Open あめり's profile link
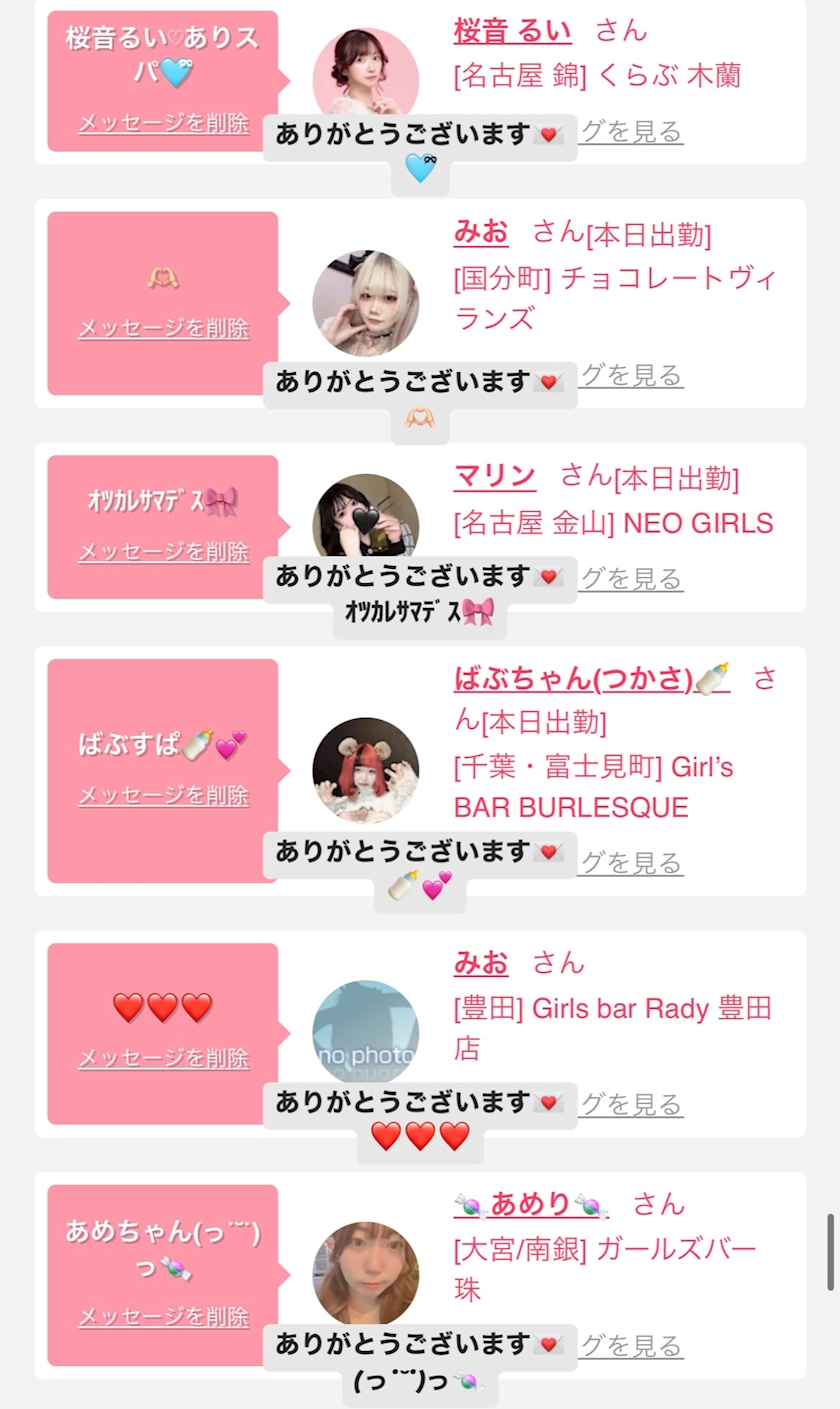The image size is (840, 1409). 531,1204
